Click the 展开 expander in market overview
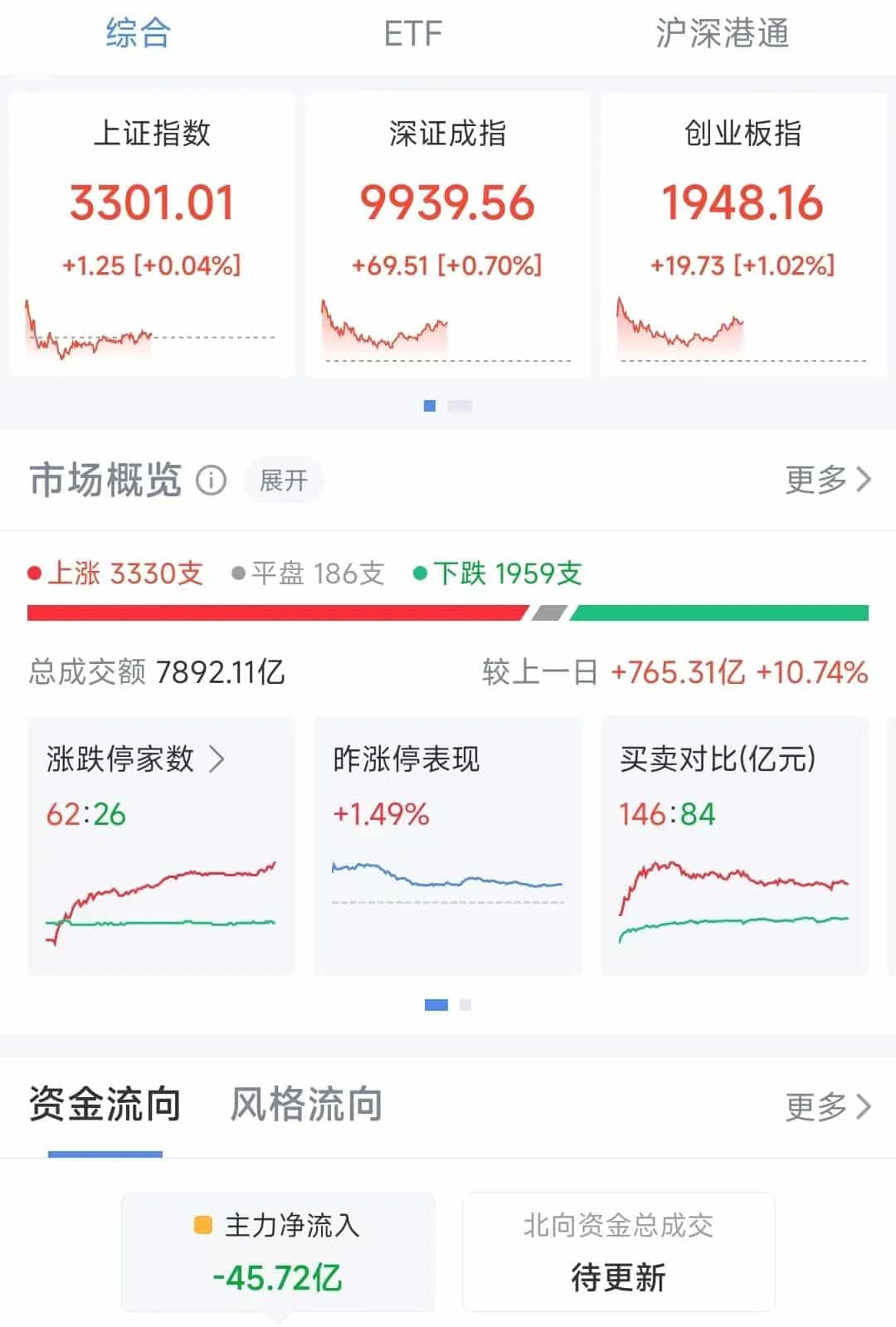The height and width of the screenshot is (1327, 896). pyautogui.click(x=282, y=480)
